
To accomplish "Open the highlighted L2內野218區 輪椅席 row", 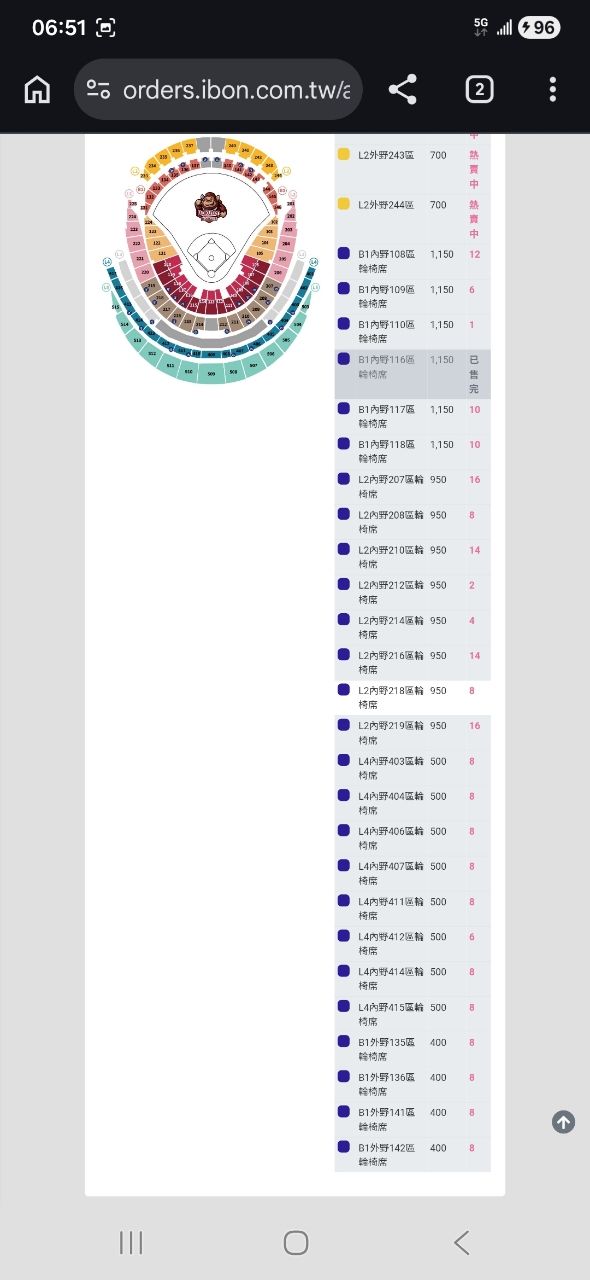I will [412, 698].
